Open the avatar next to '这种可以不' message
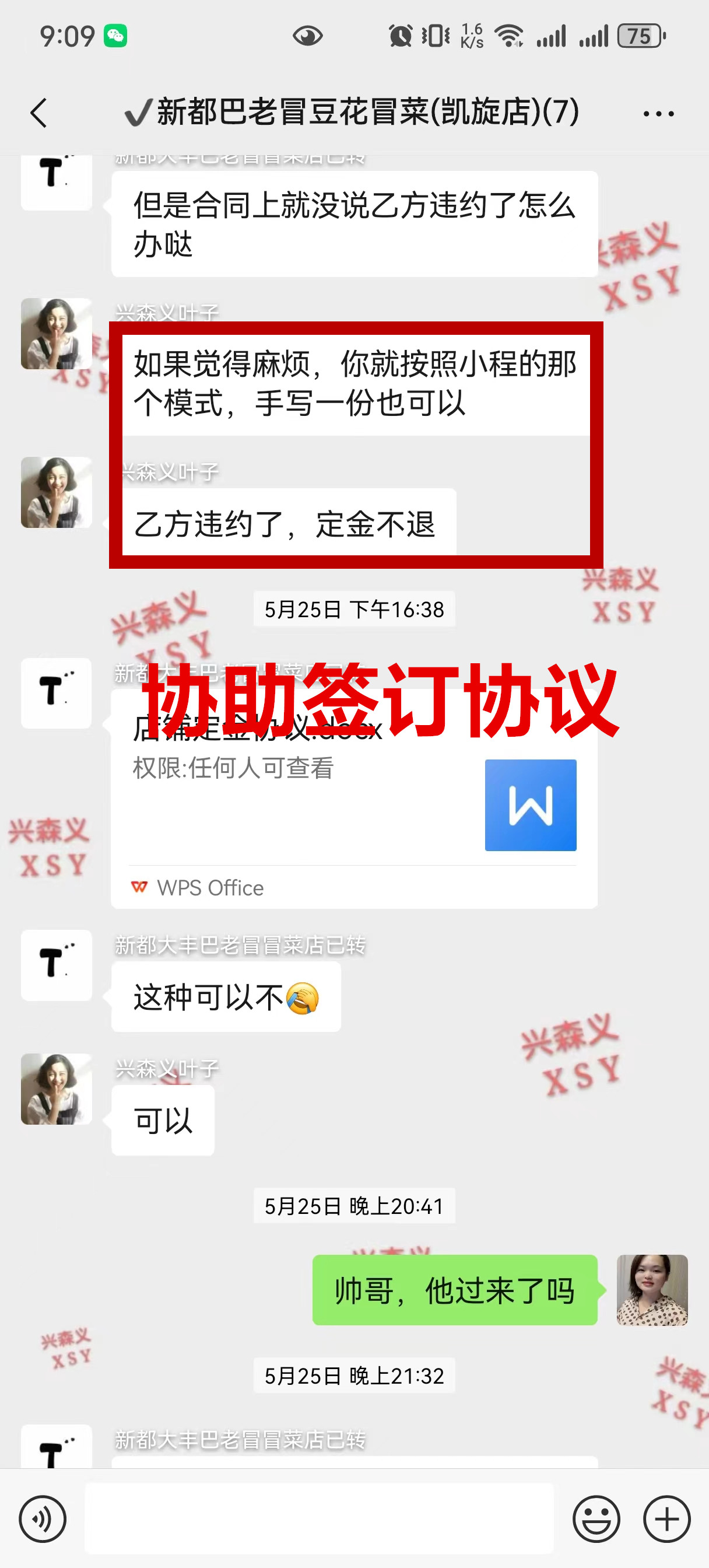Image resolution: width=709 pixels, height=1568 pixels. (x=56, y=965)
